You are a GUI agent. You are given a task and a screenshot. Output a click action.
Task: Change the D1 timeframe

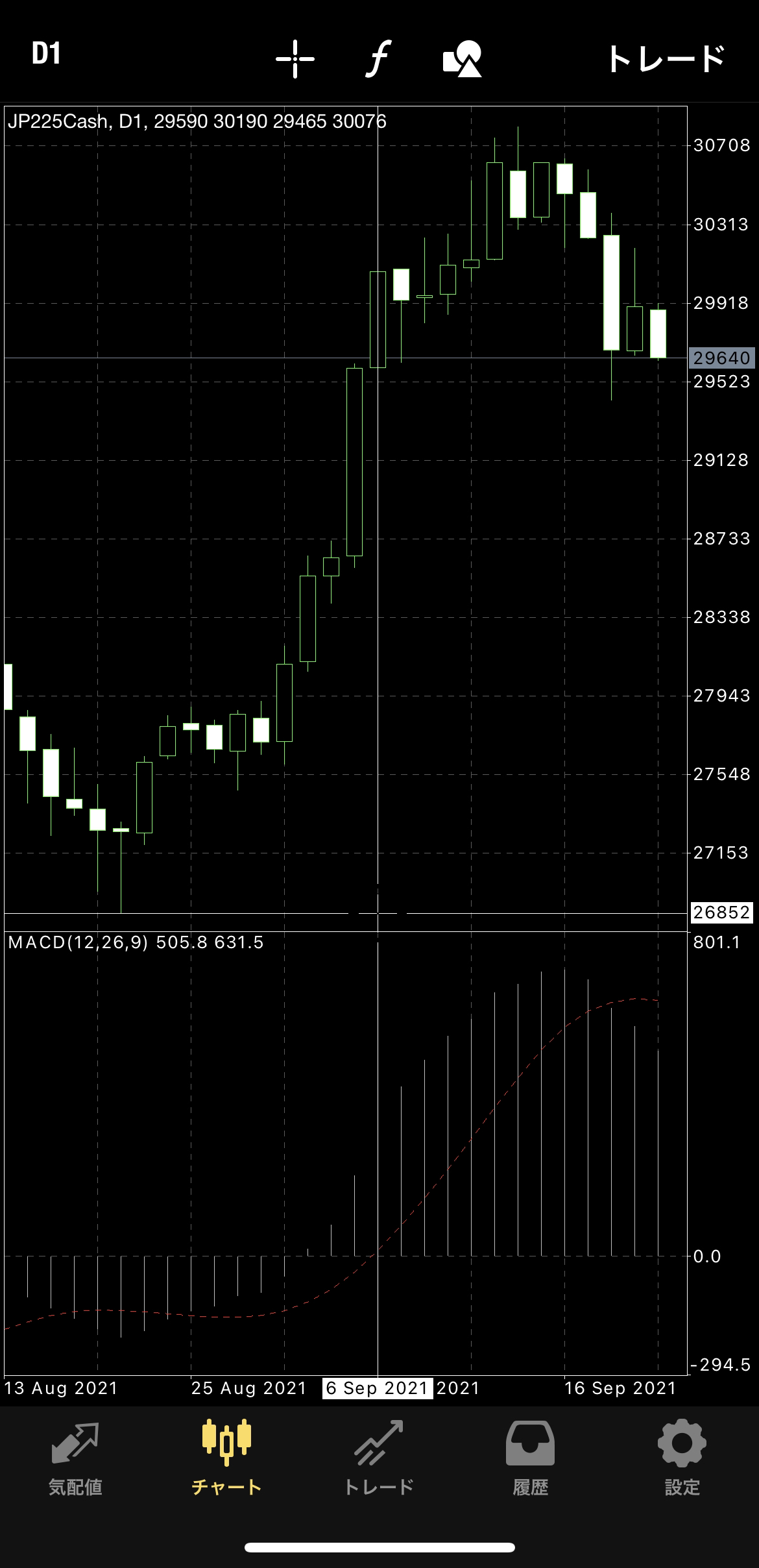[46, 55]
